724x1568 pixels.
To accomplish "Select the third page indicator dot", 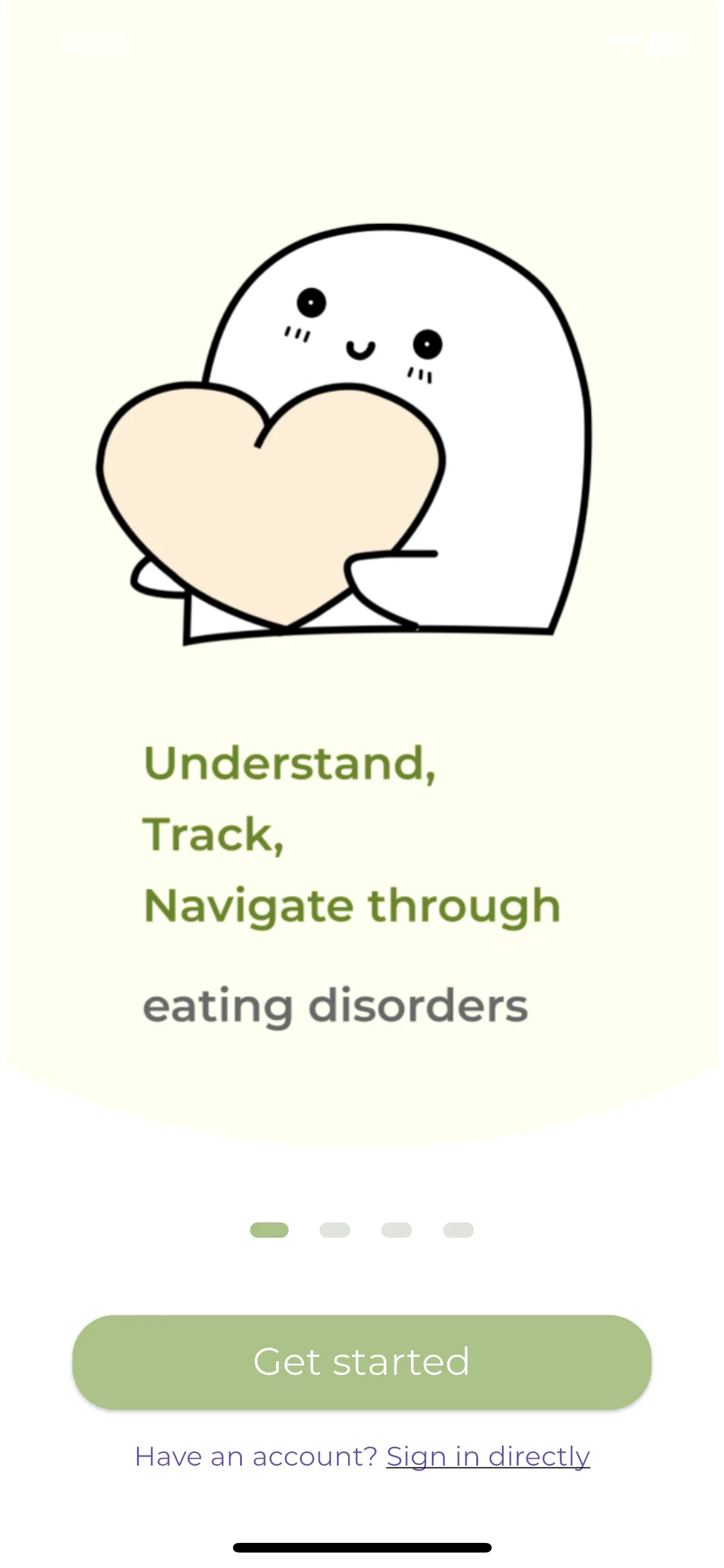I will click(x=396, y=1230).
